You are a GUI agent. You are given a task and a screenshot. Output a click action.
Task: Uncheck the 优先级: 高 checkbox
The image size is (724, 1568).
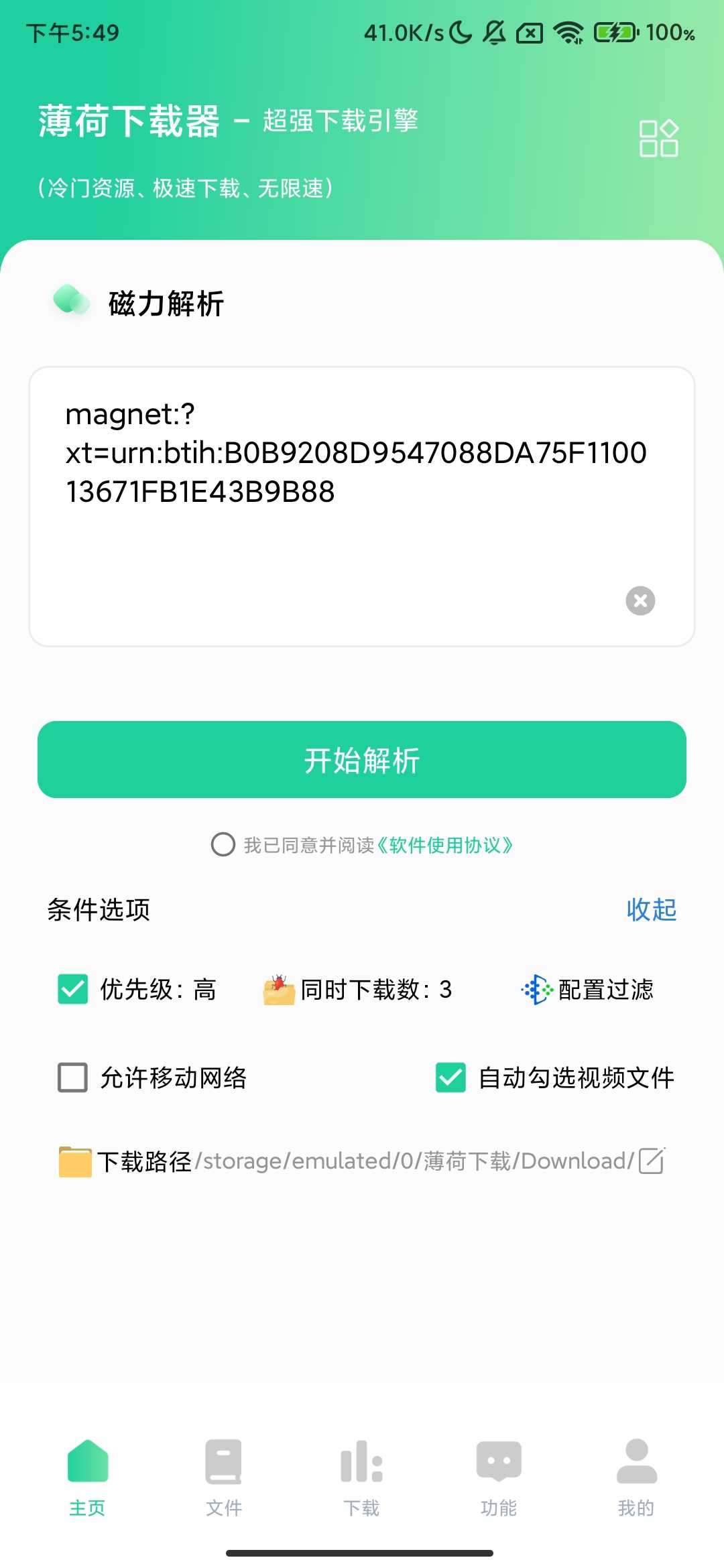(73, 989)
